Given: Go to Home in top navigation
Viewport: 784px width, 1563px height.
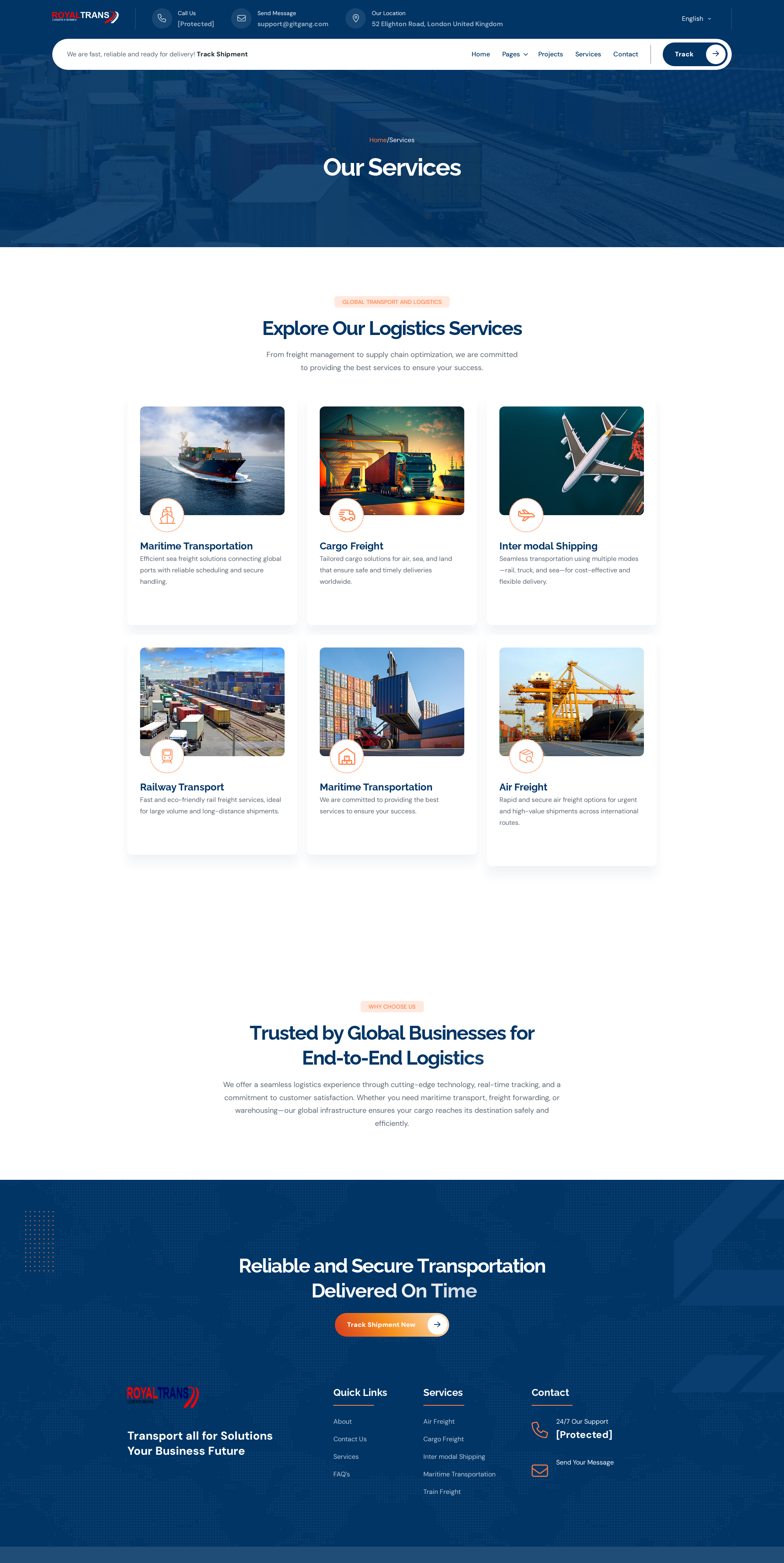Looking at the screenshot, I should point(480,55).
